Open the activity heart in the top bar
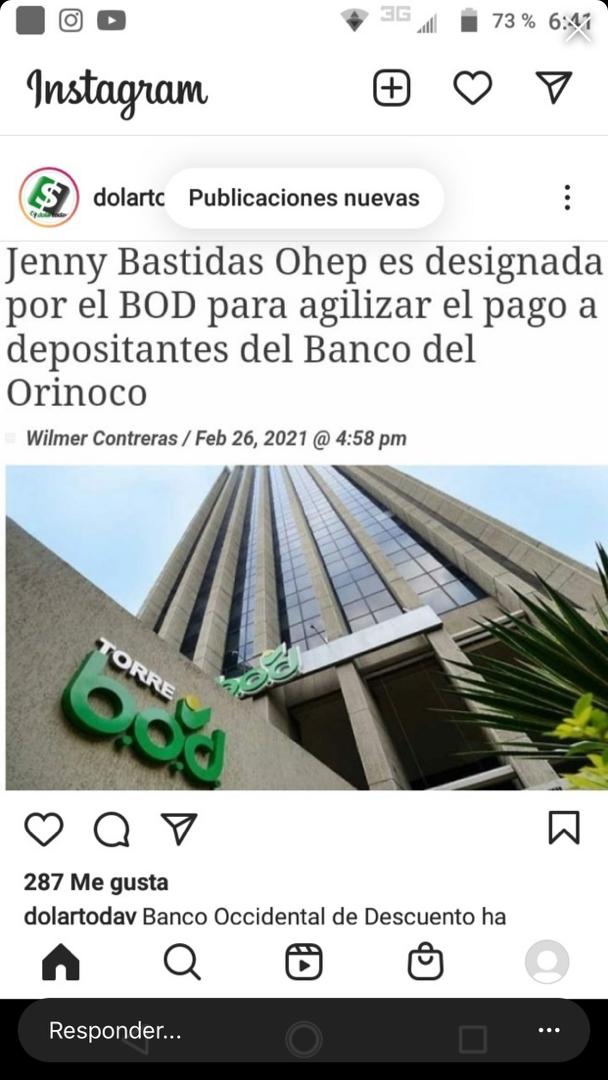 coord(473,88)
